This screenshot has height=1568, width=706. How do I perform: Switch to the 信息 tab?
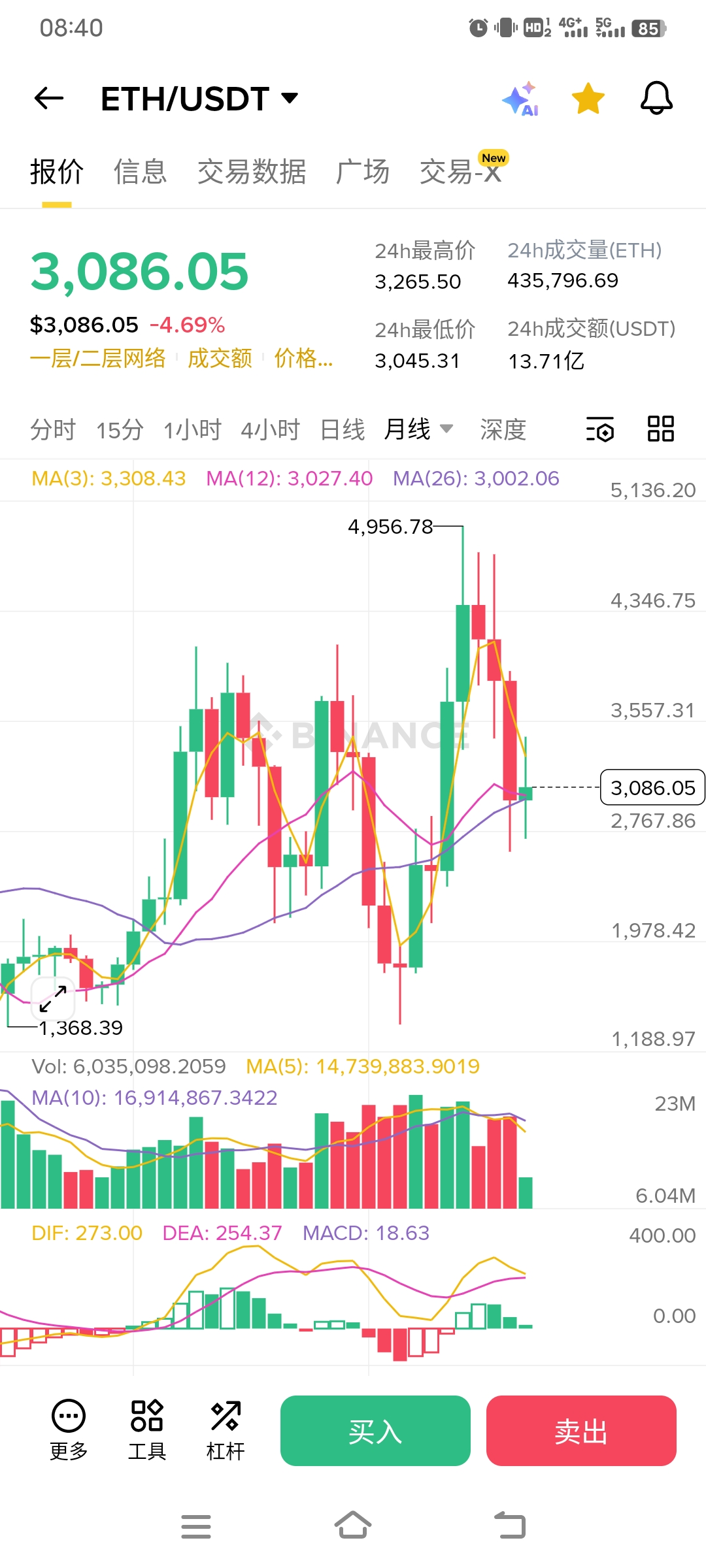point(140,172)
